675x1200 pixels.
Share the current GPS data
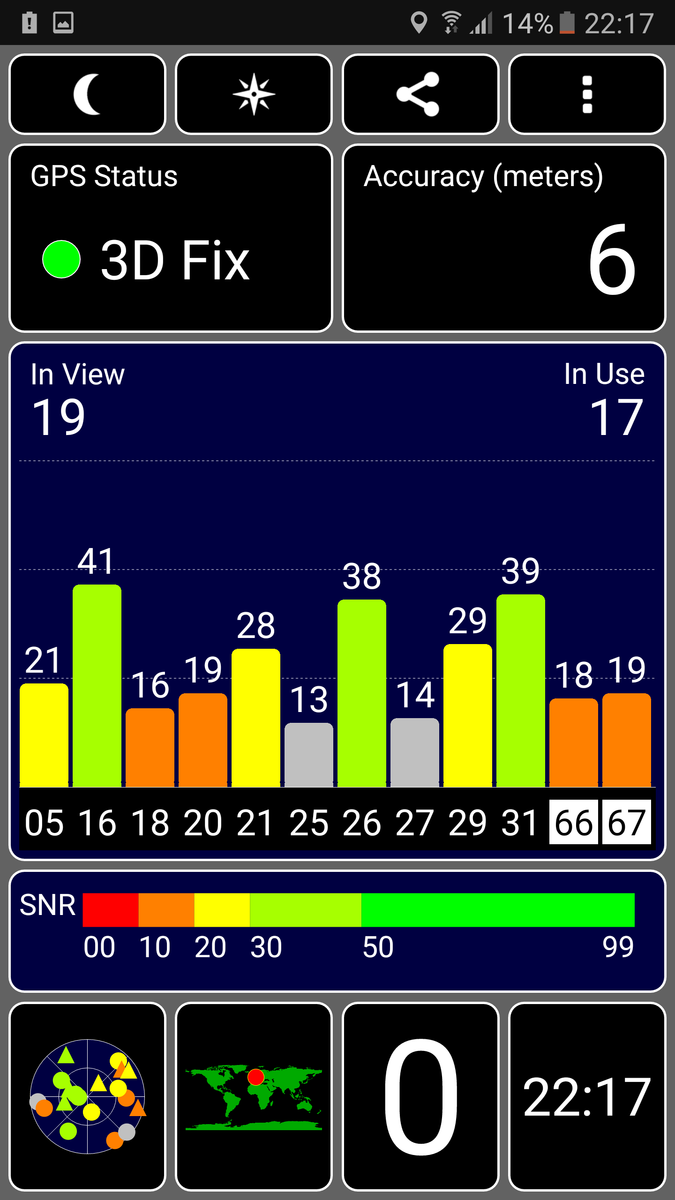(x=420, y=95)
